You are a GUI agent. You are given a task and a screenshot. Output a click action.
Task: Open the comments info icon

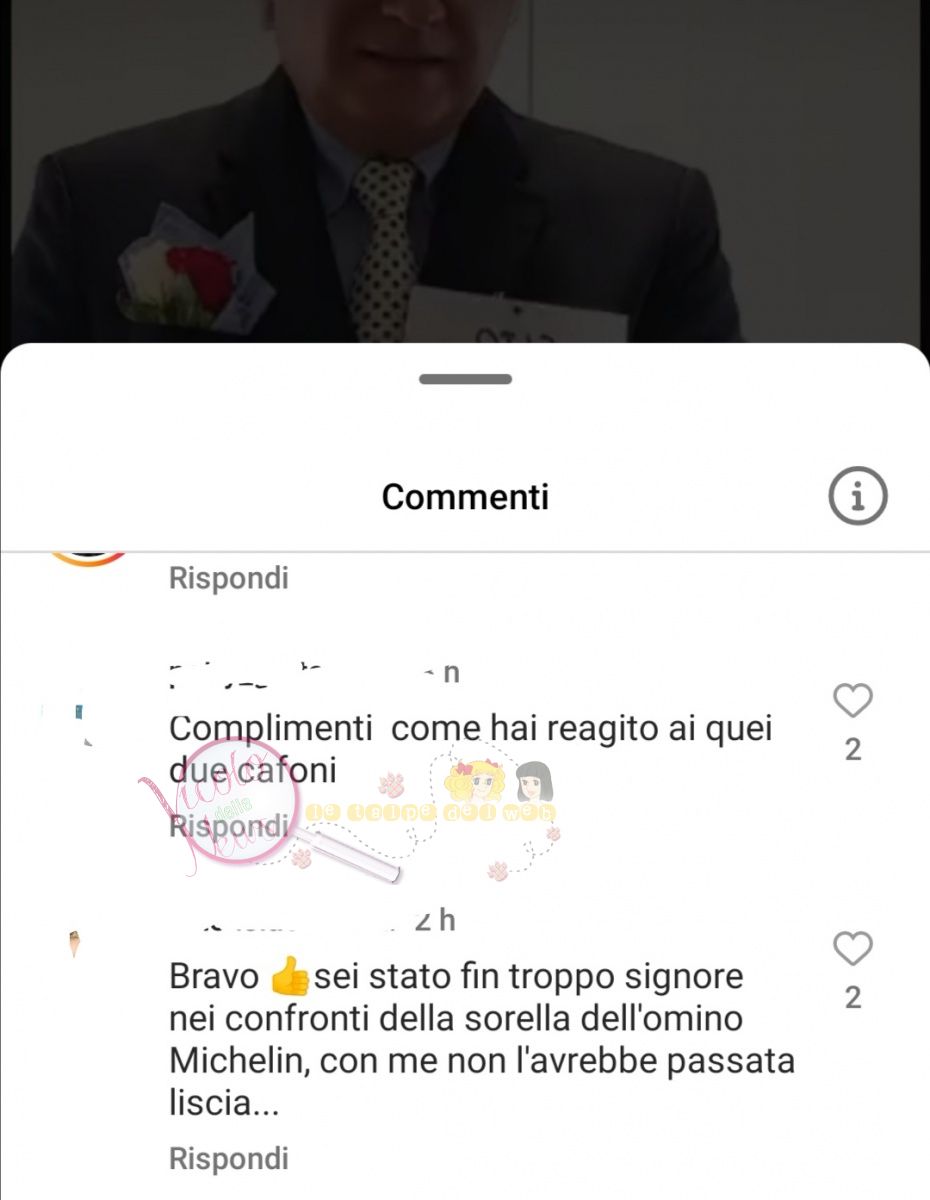[857, 495]
